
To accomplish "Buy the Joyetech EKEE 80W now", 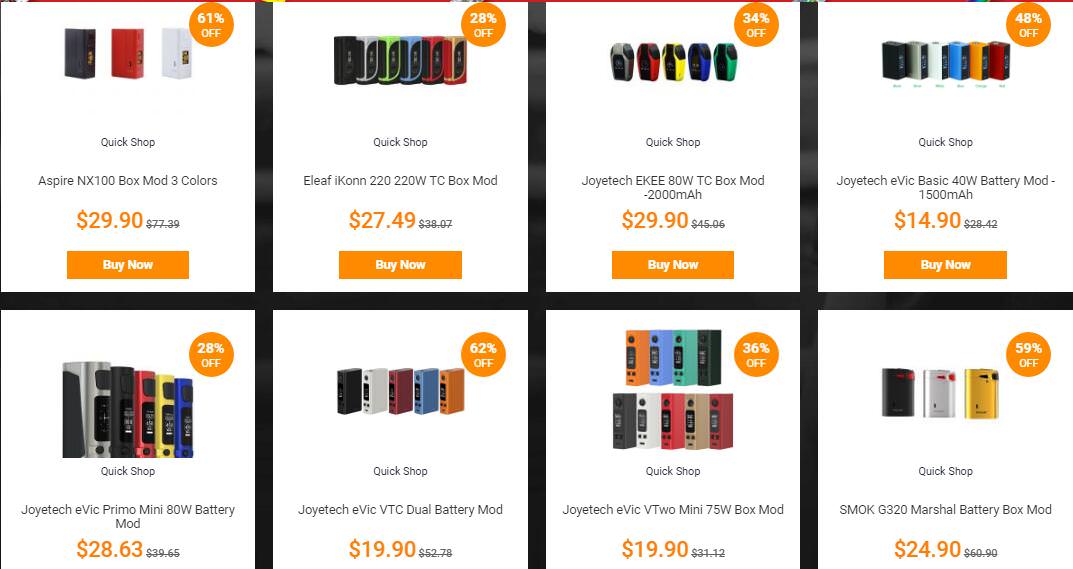I will coord(672,265).
